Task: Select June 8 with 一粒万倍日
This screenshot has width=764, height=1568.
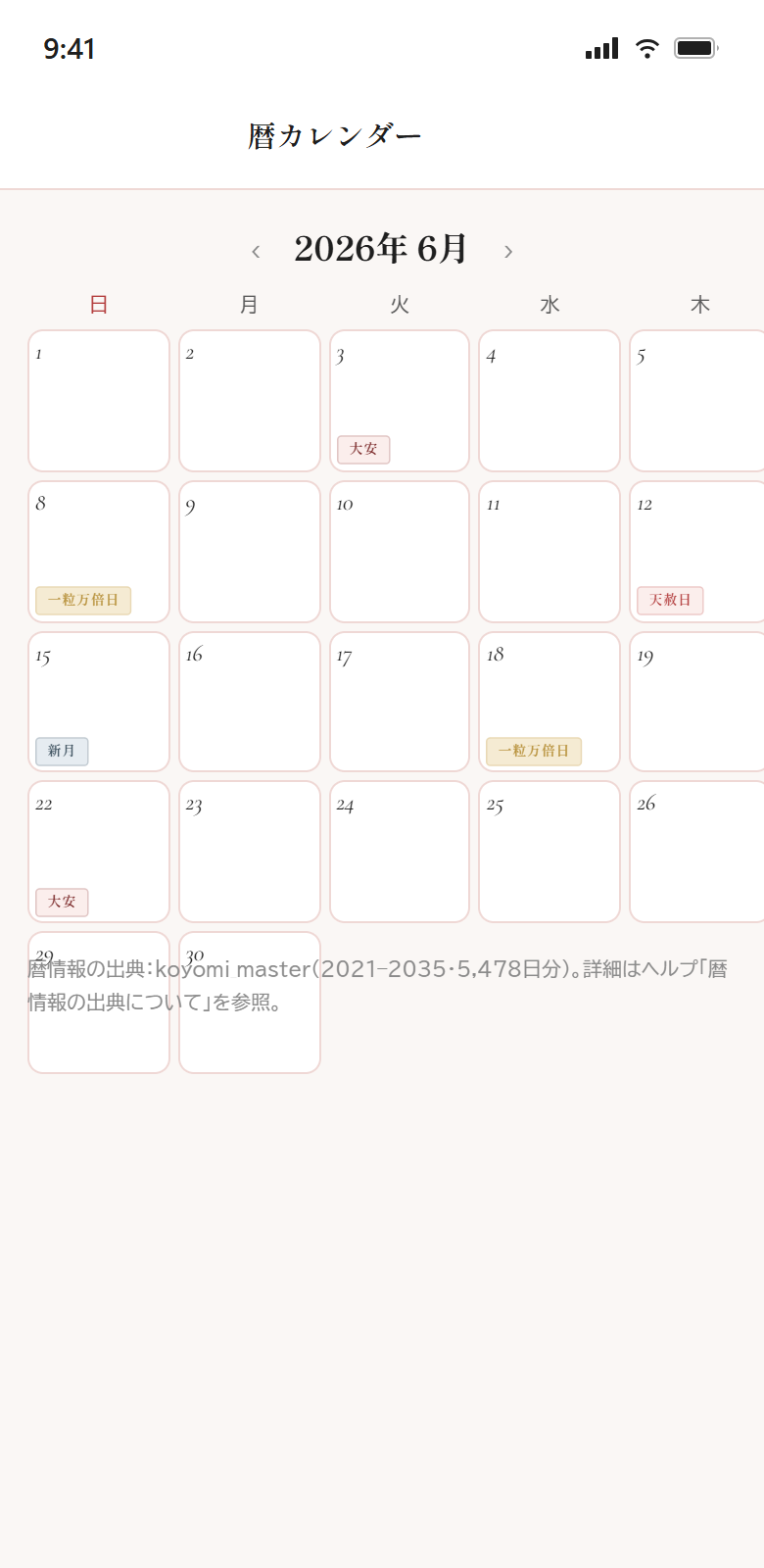Action: click(99, 552)
